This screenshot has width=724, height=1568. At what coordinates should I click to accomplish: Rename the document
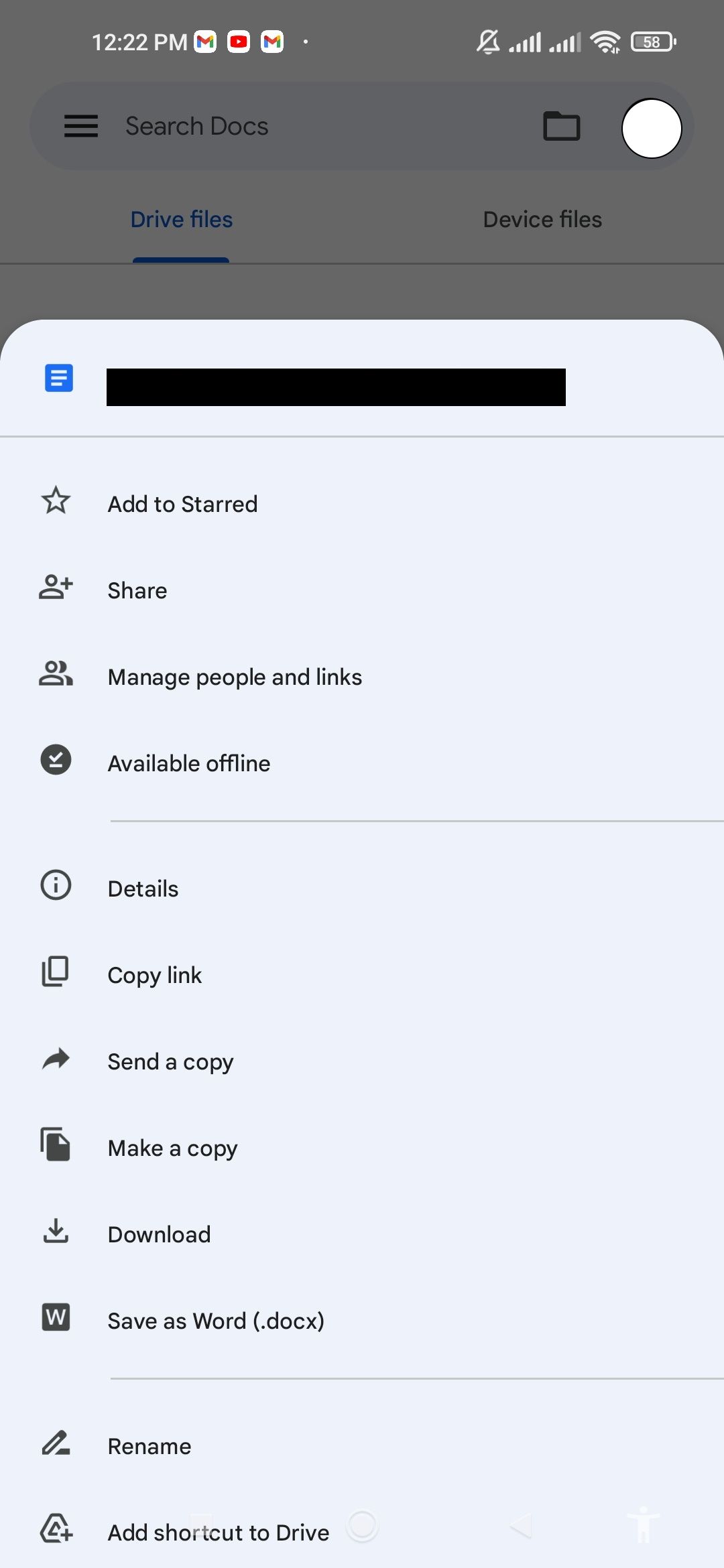(x=149, y=1446)
